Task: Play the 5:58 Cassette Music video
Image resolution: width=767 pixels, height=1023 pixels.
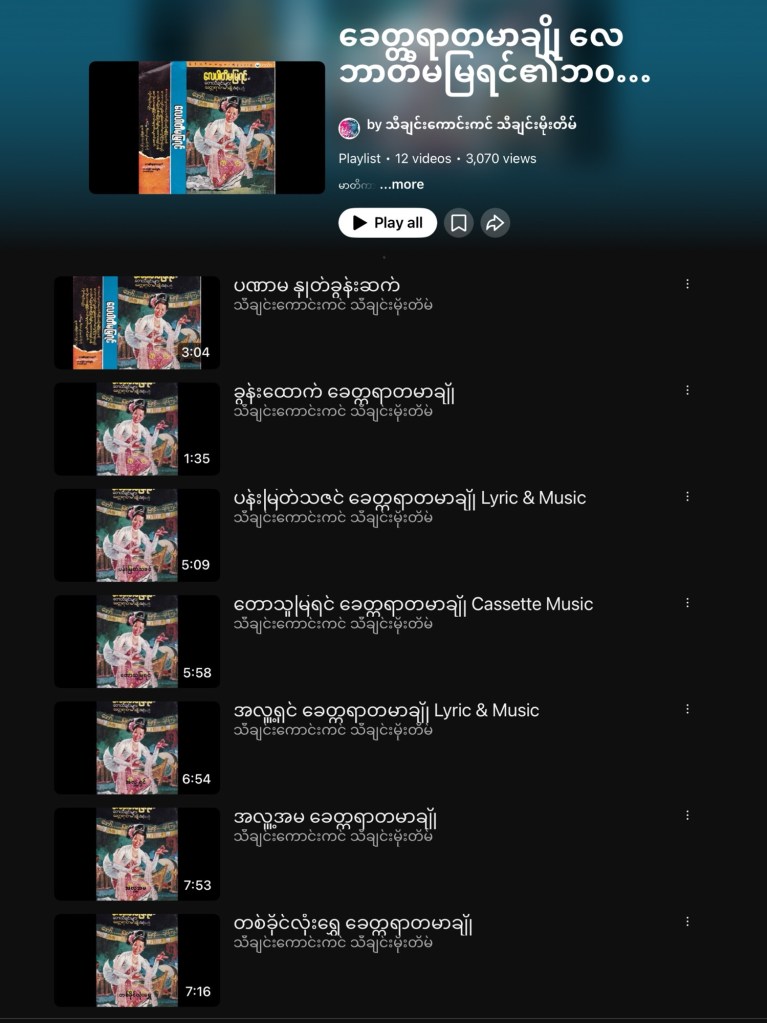Action: point(137,641)
